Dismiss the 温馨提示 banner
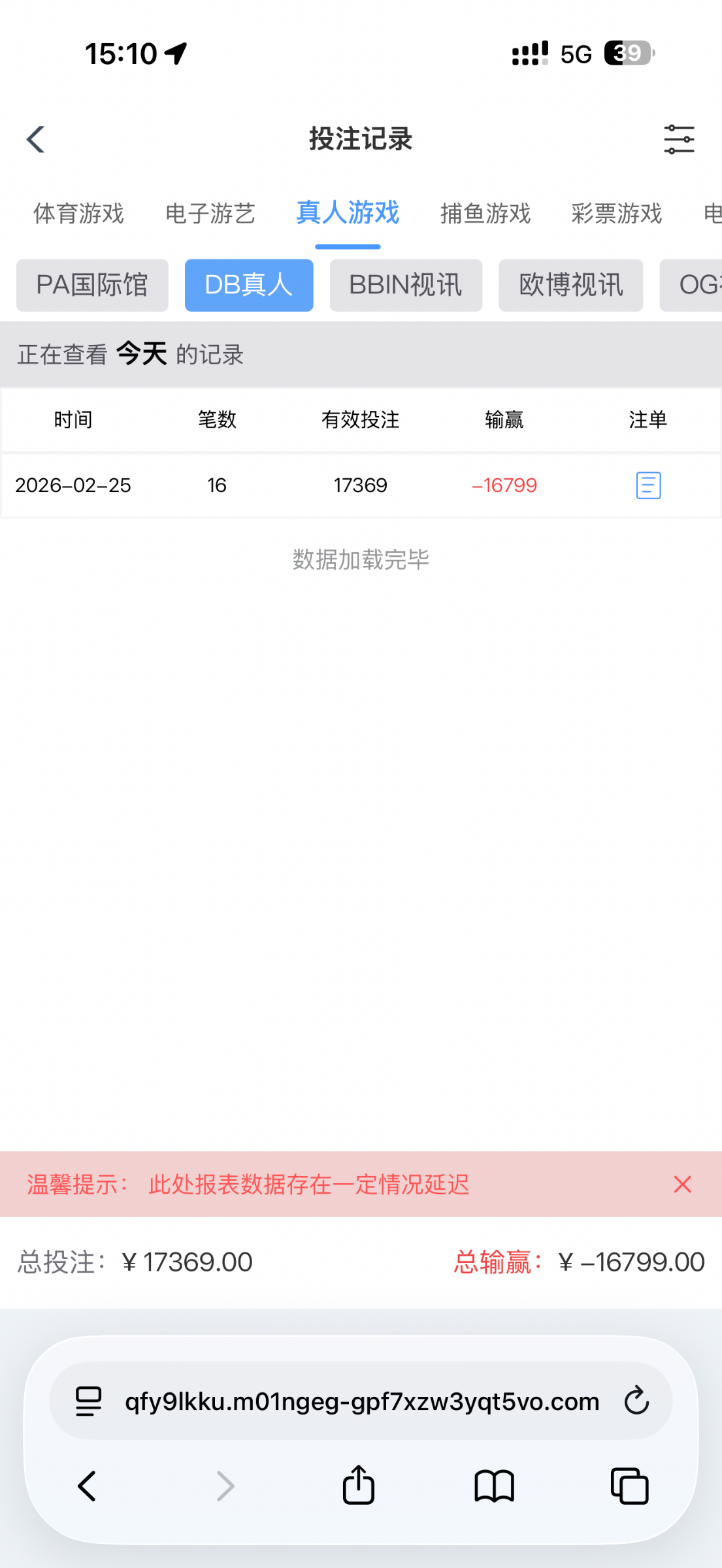Screen dimensions: 722x1568 point(682,1184)
